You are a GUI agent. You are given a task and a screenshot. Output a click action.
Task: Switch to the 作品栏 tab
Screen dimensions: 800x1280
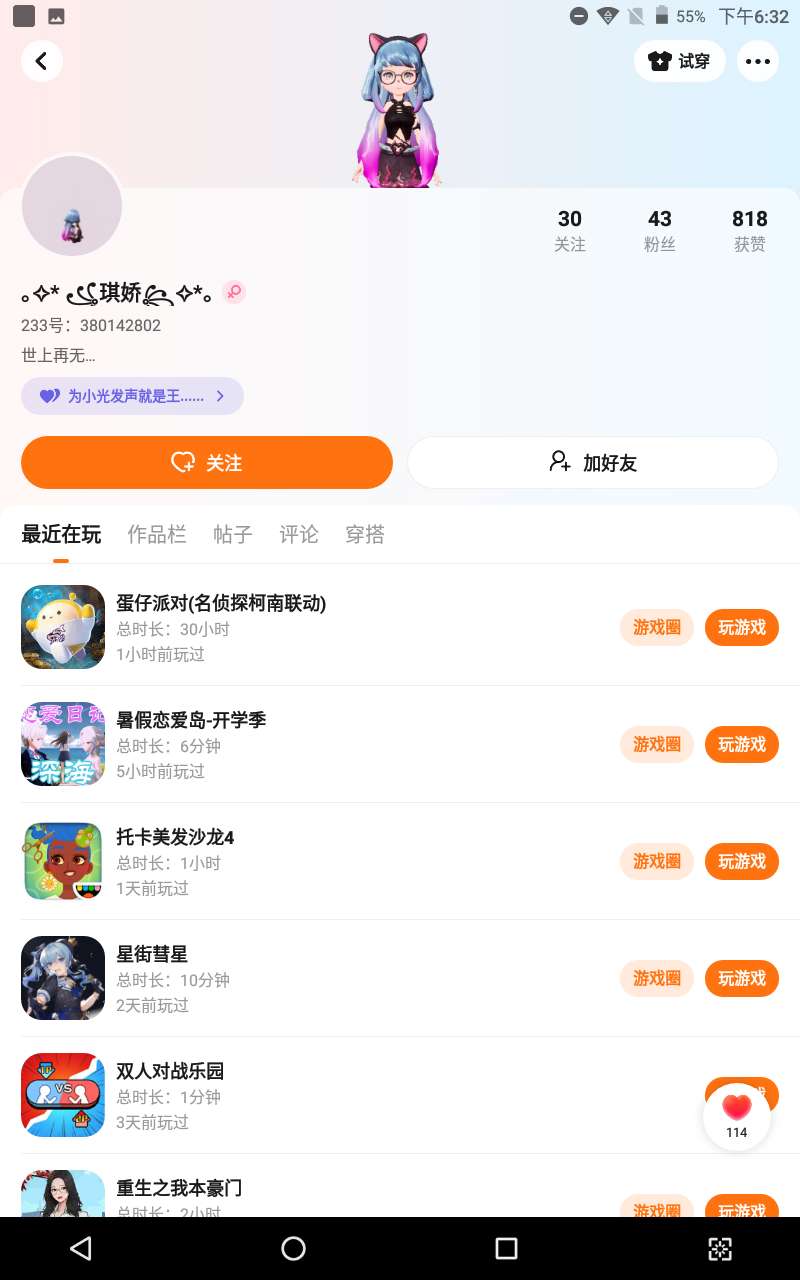157,534
